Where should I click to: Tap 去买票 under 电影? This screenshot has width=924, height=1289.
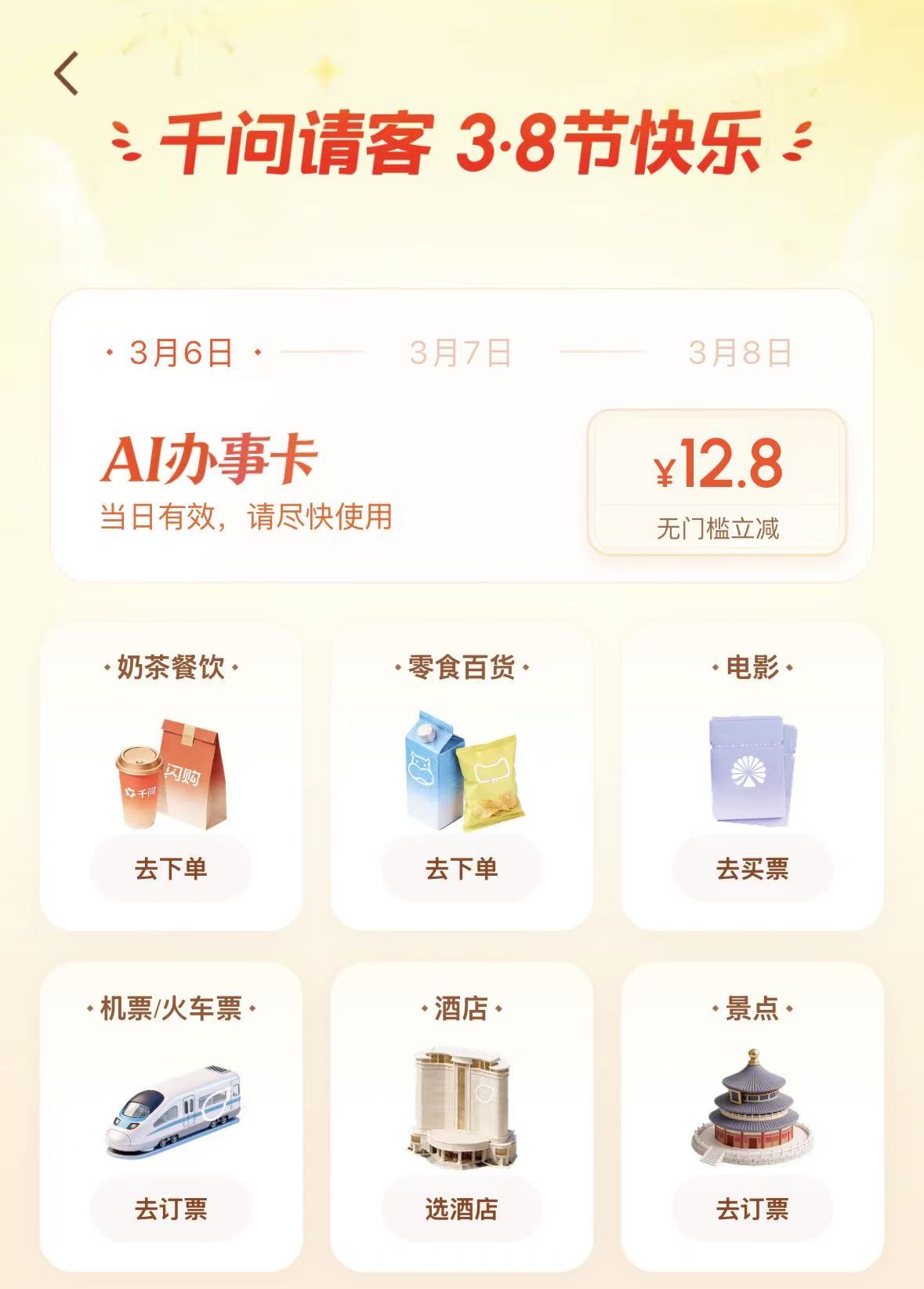(x=752, y=869)
